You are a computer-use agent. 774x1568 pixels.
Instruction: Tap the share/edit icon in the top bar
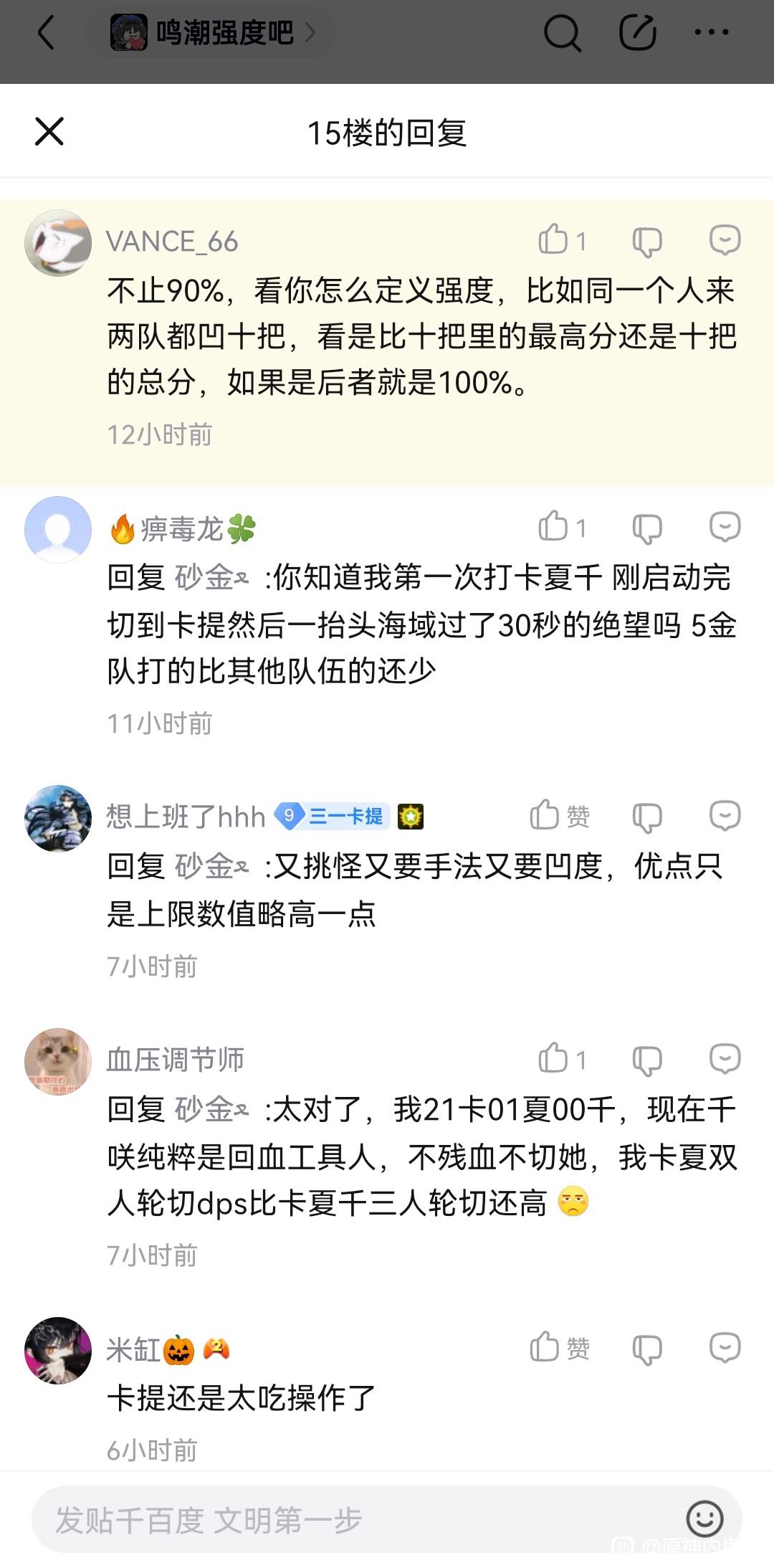click(x=637, y=33)
